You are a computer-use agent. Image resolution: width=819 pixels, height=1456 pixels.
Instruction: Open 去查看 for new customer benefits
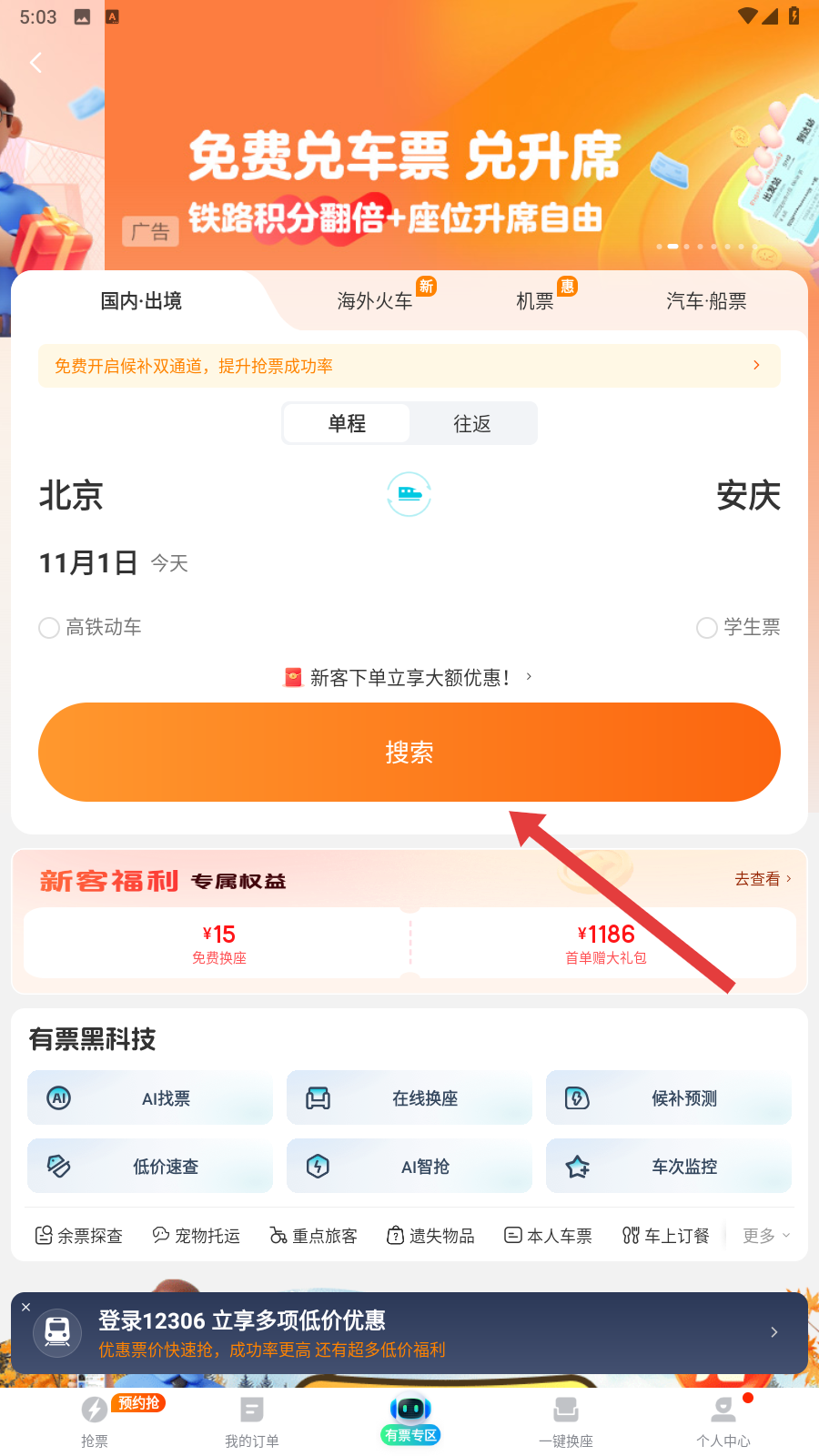763,879
